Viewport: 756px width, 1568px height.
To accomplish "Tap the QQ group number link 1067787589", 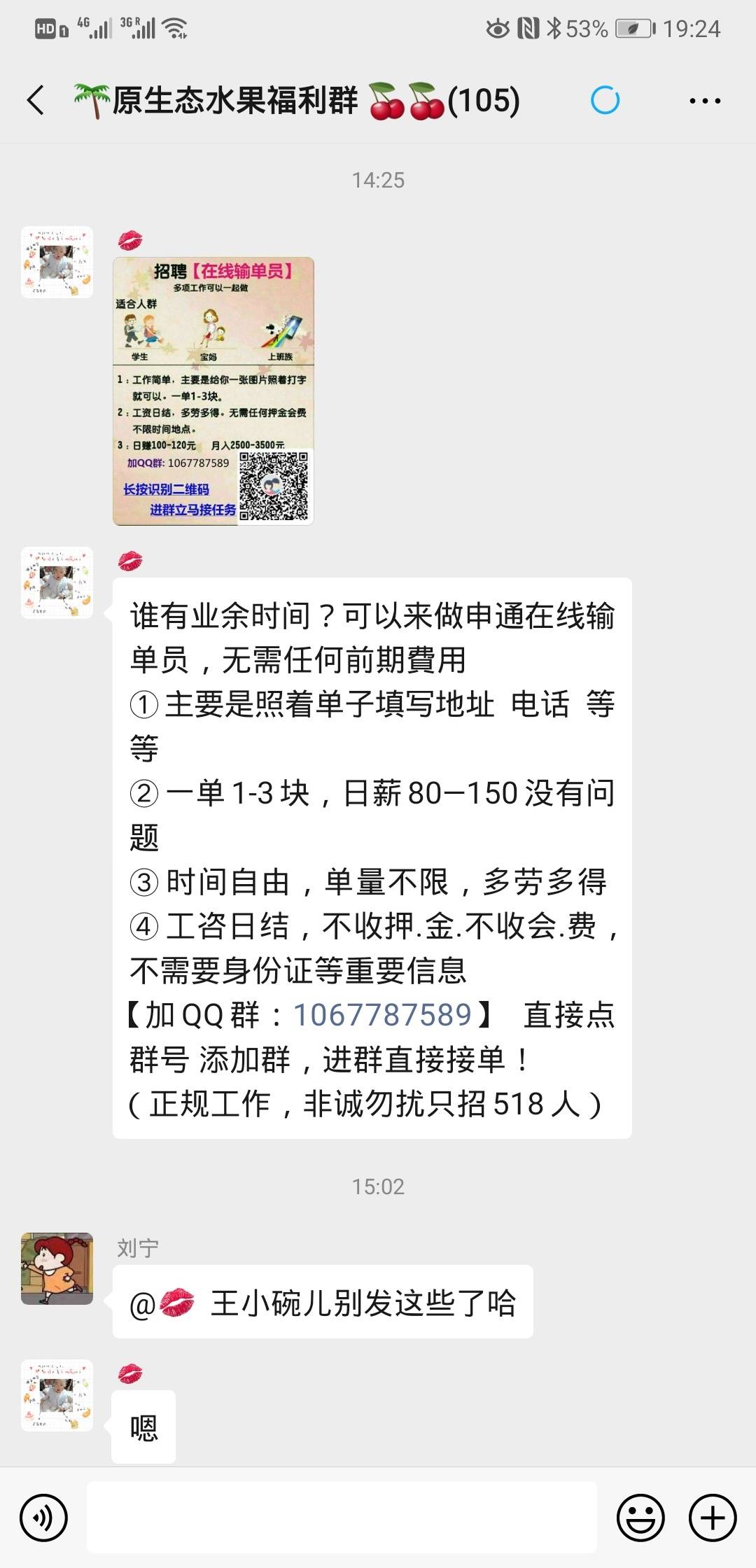I will point(382,1015).
